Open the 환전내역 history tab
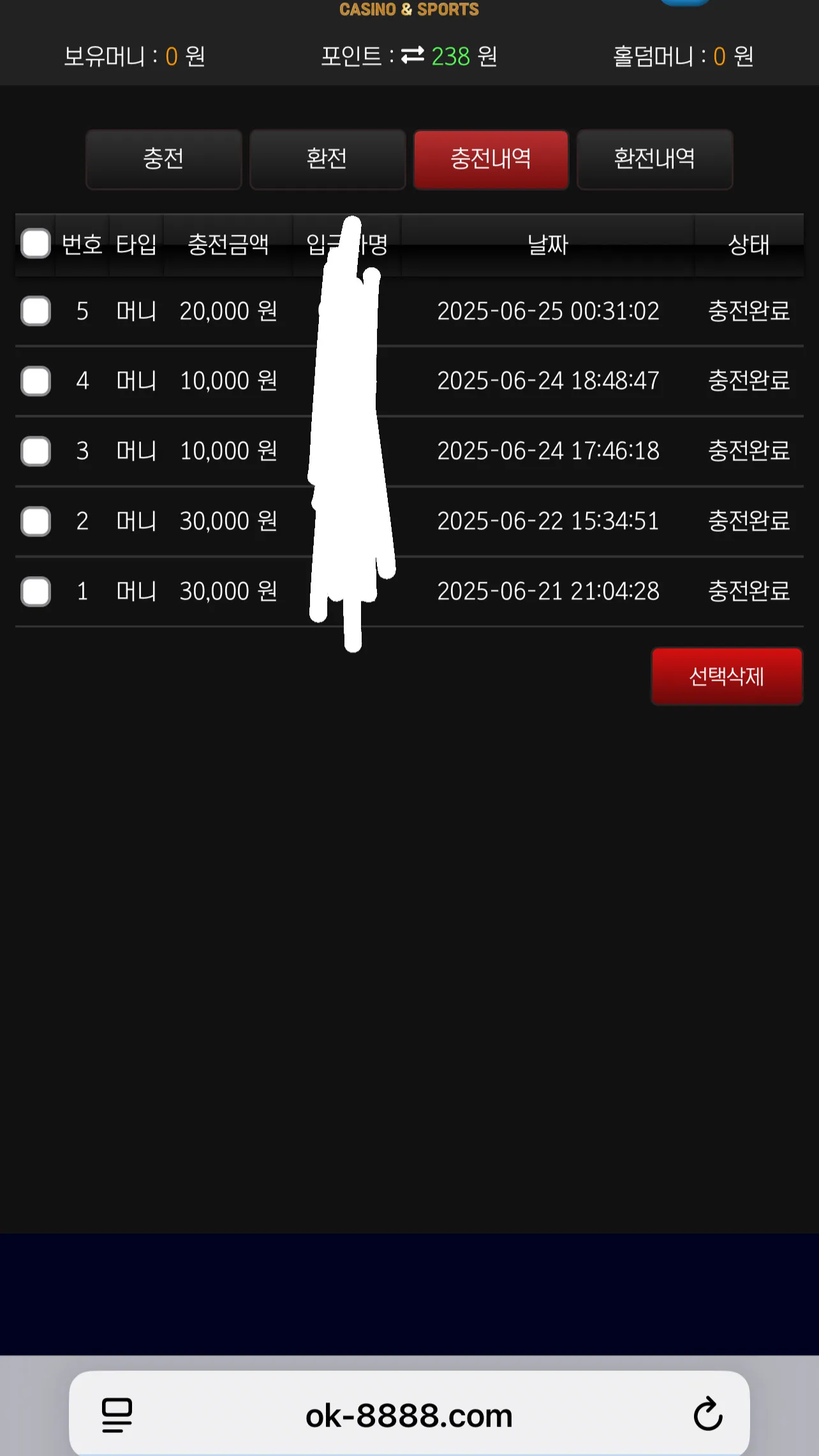Screen dimensions: 819x1456 [x=654, y=160]
